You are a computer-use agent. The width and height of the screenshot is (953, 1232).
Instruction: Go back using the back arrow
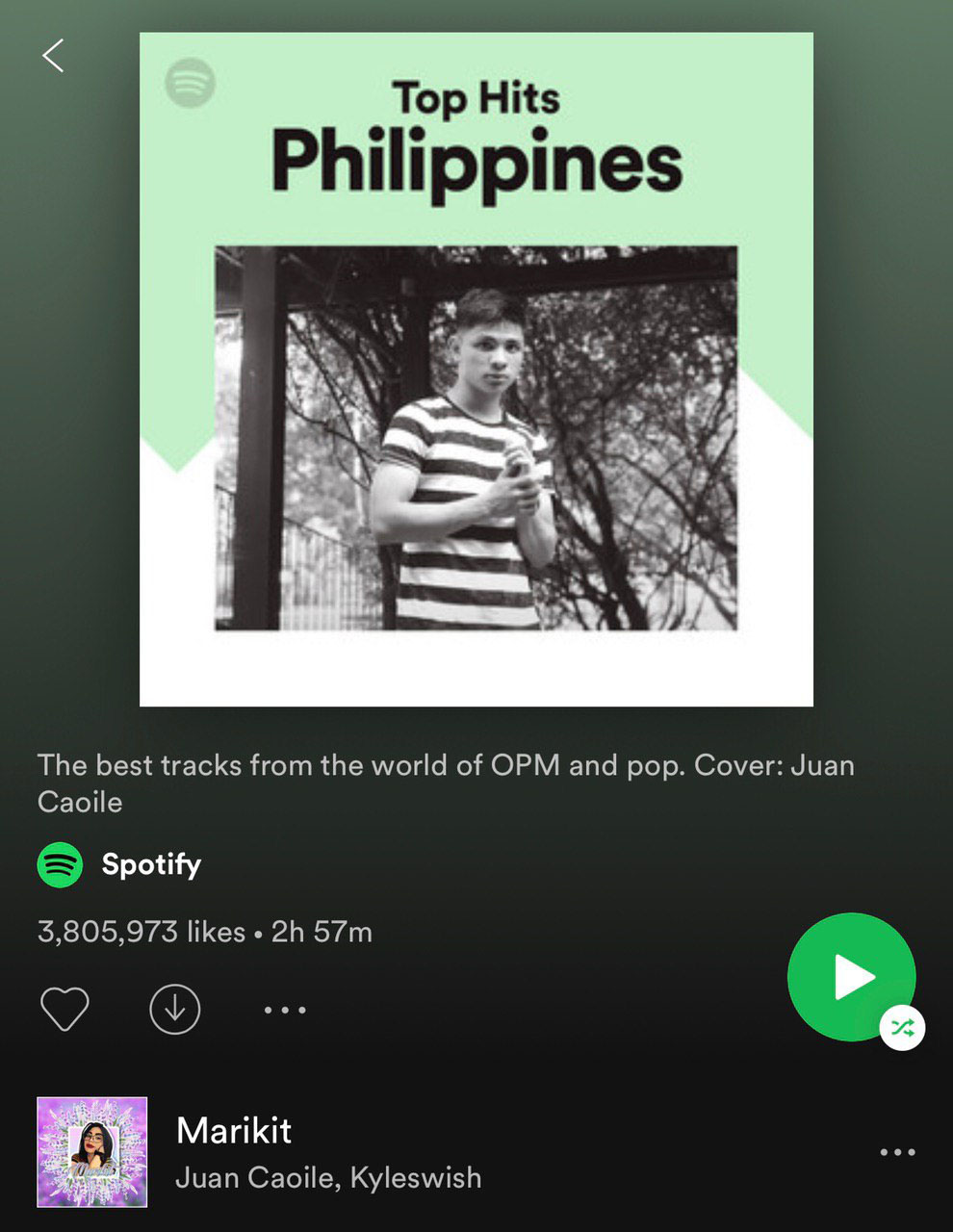(53, 56)
